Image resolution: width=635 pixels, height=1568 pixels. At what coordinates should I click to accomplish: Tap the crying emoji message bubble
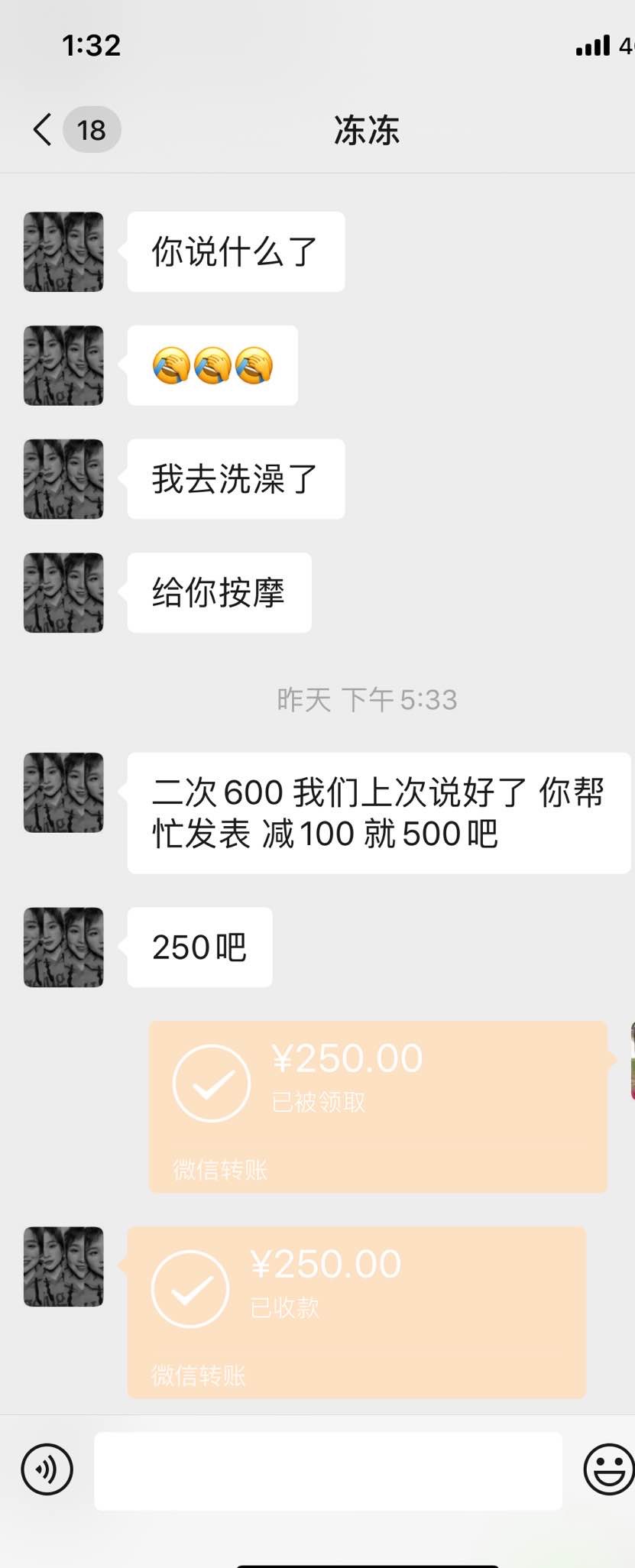coord(212,365)
